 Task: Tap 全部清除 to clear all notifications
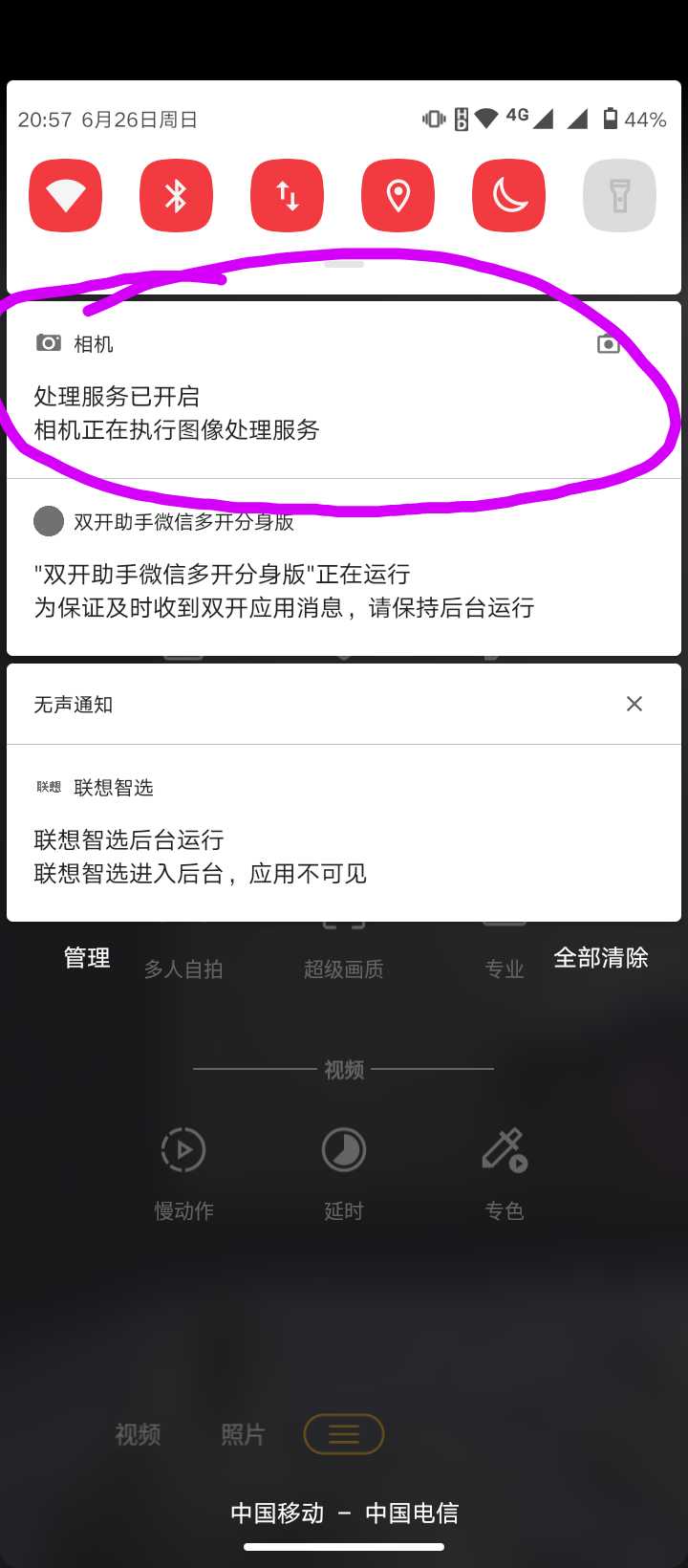[x=601, y=958]
